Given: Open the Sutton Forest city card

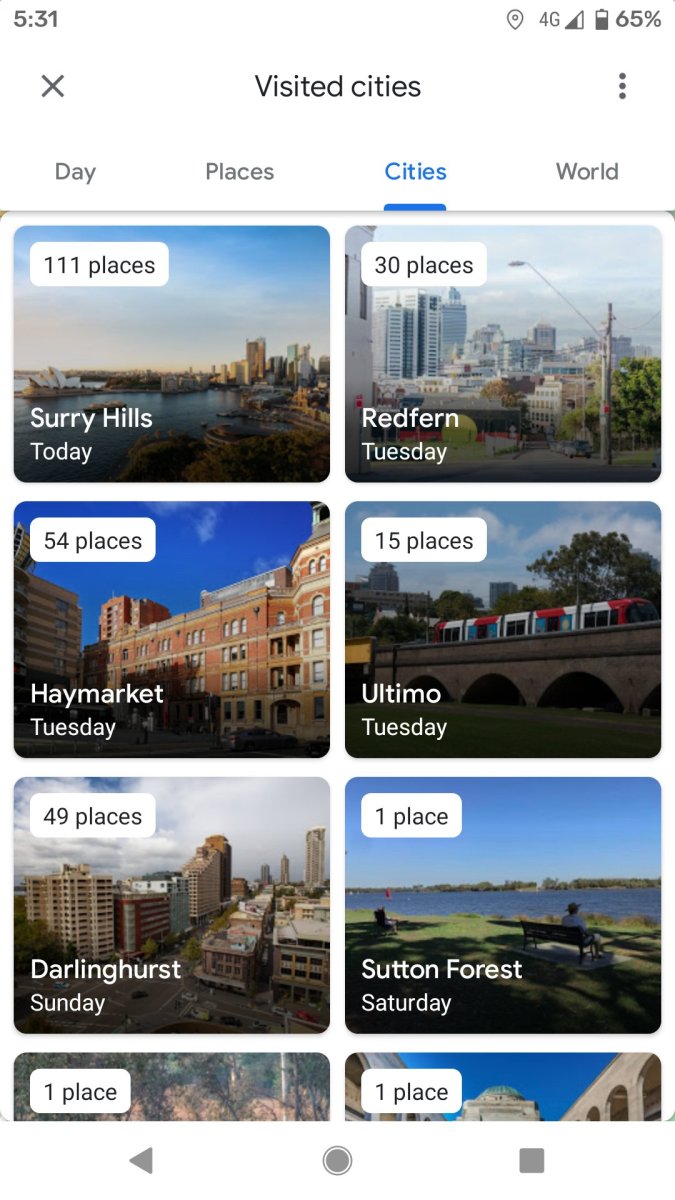Looking at the screenshot, I should tap(503, 905).
